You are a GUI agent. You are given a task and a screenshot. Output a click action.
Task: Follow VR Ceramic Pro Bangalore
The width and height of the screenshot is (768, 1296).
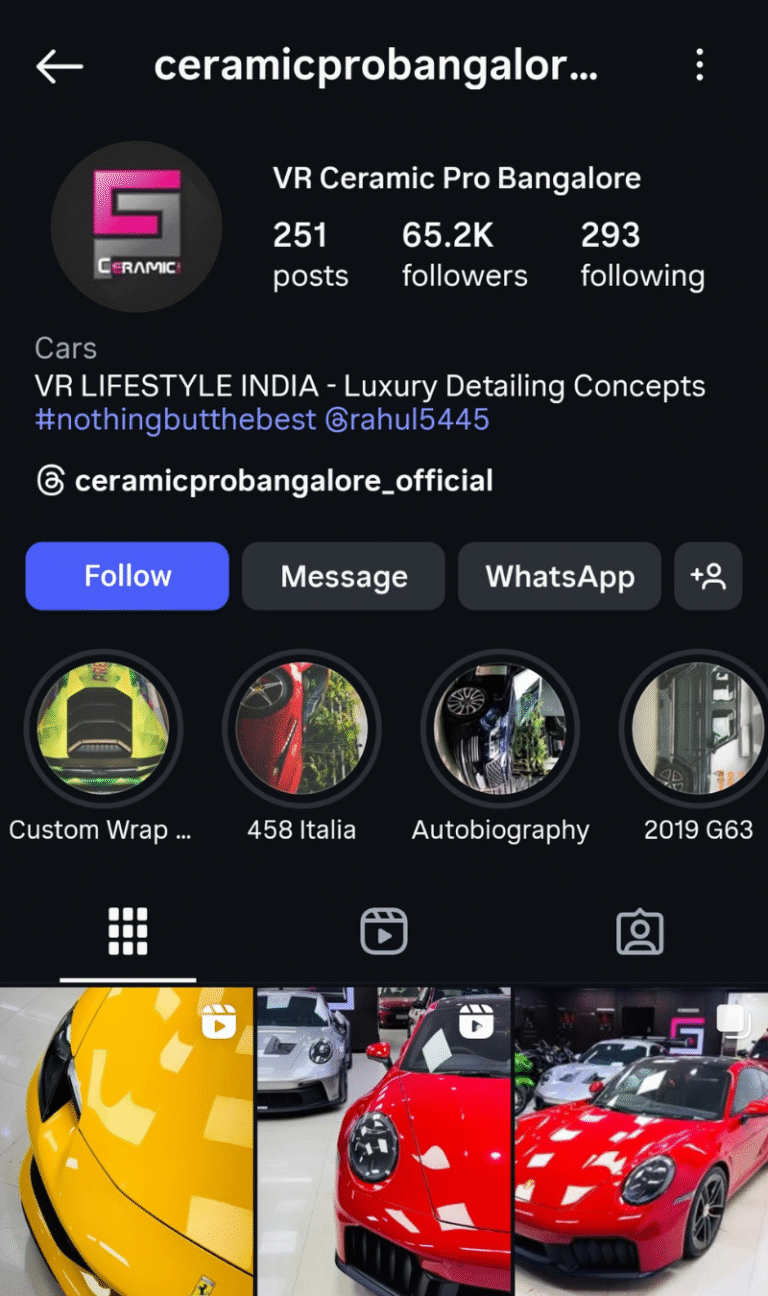coord(127,576)
